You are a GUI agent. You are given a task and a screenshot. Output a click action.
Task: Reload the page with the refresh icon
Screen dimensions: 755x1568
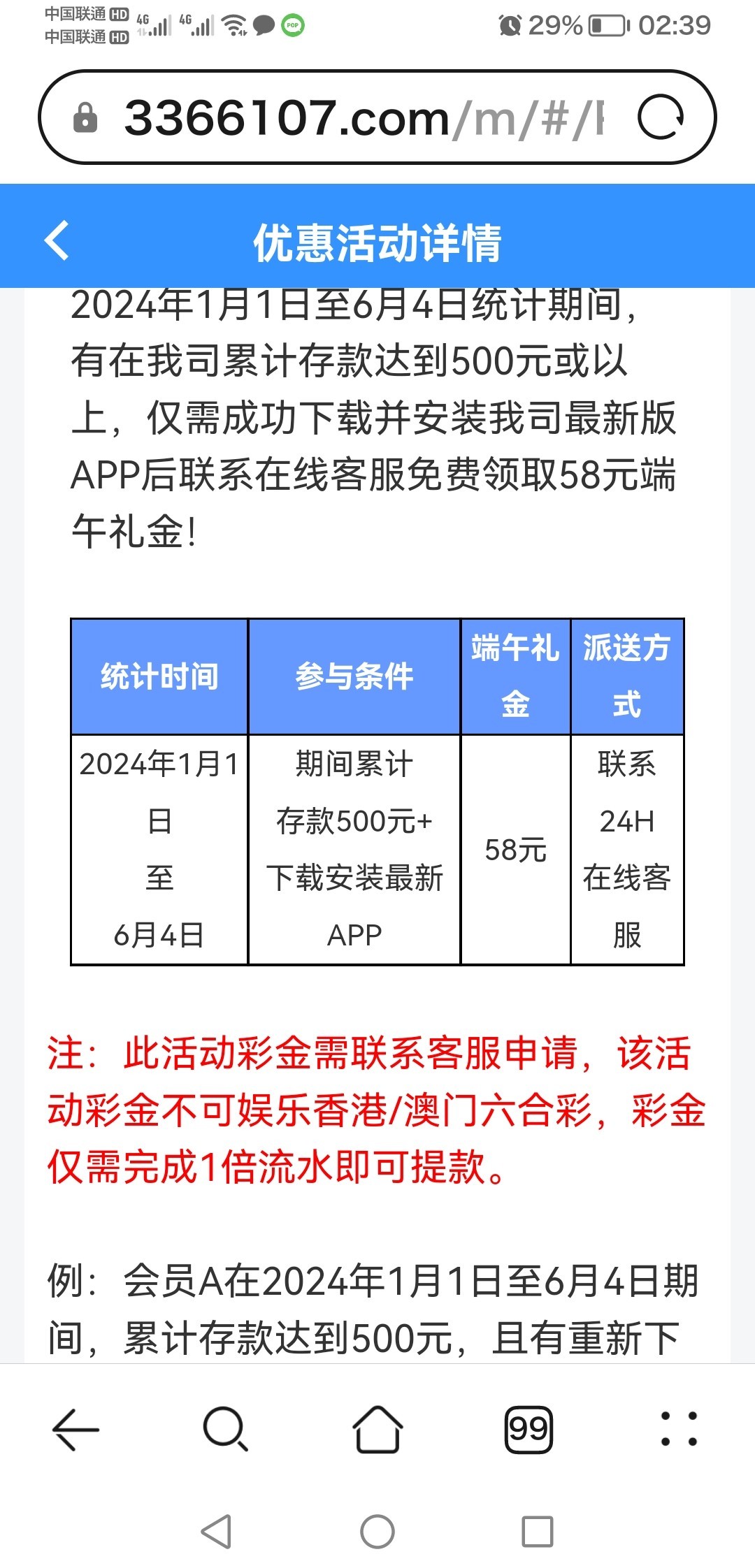coord(660,117)
